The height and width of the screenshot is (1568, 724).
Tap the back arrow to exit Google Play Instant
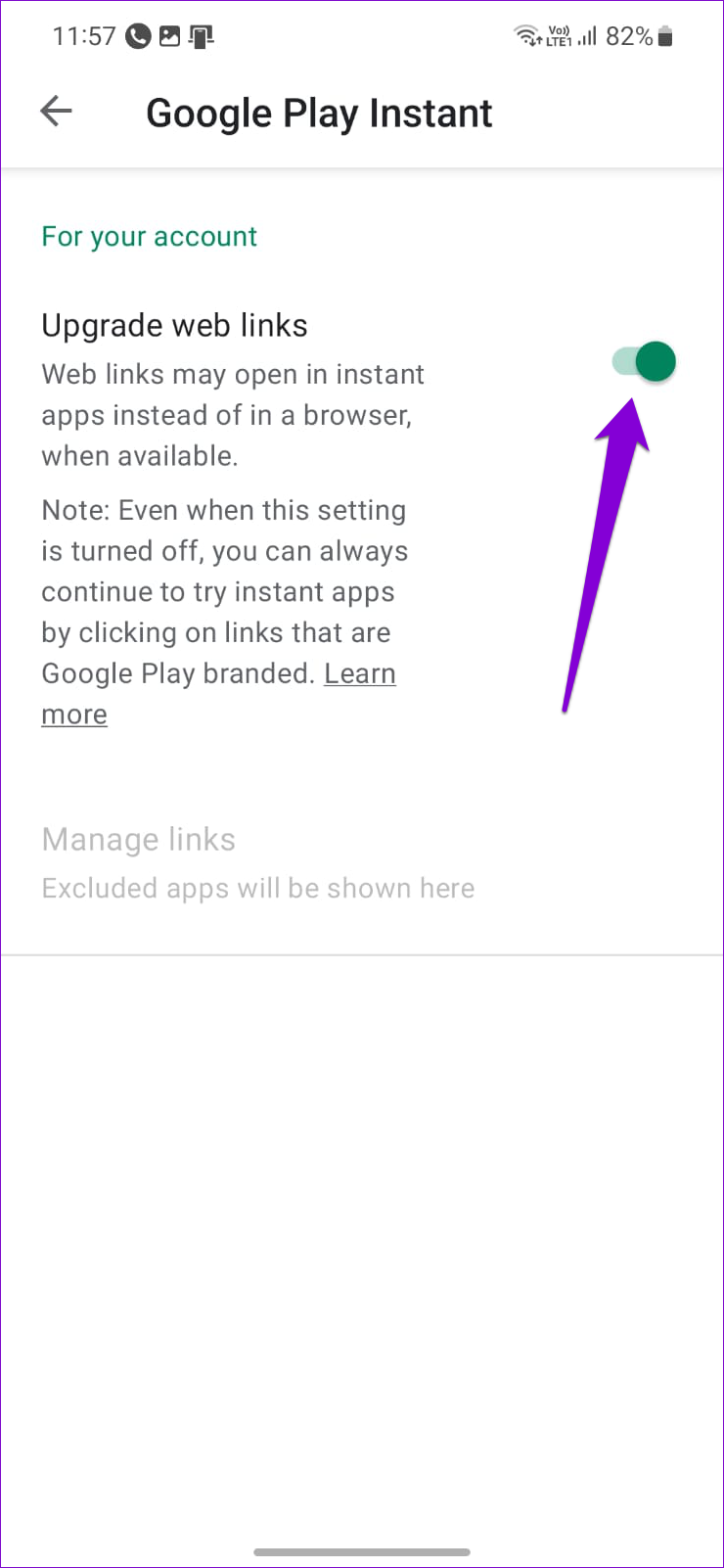point(56,111)
